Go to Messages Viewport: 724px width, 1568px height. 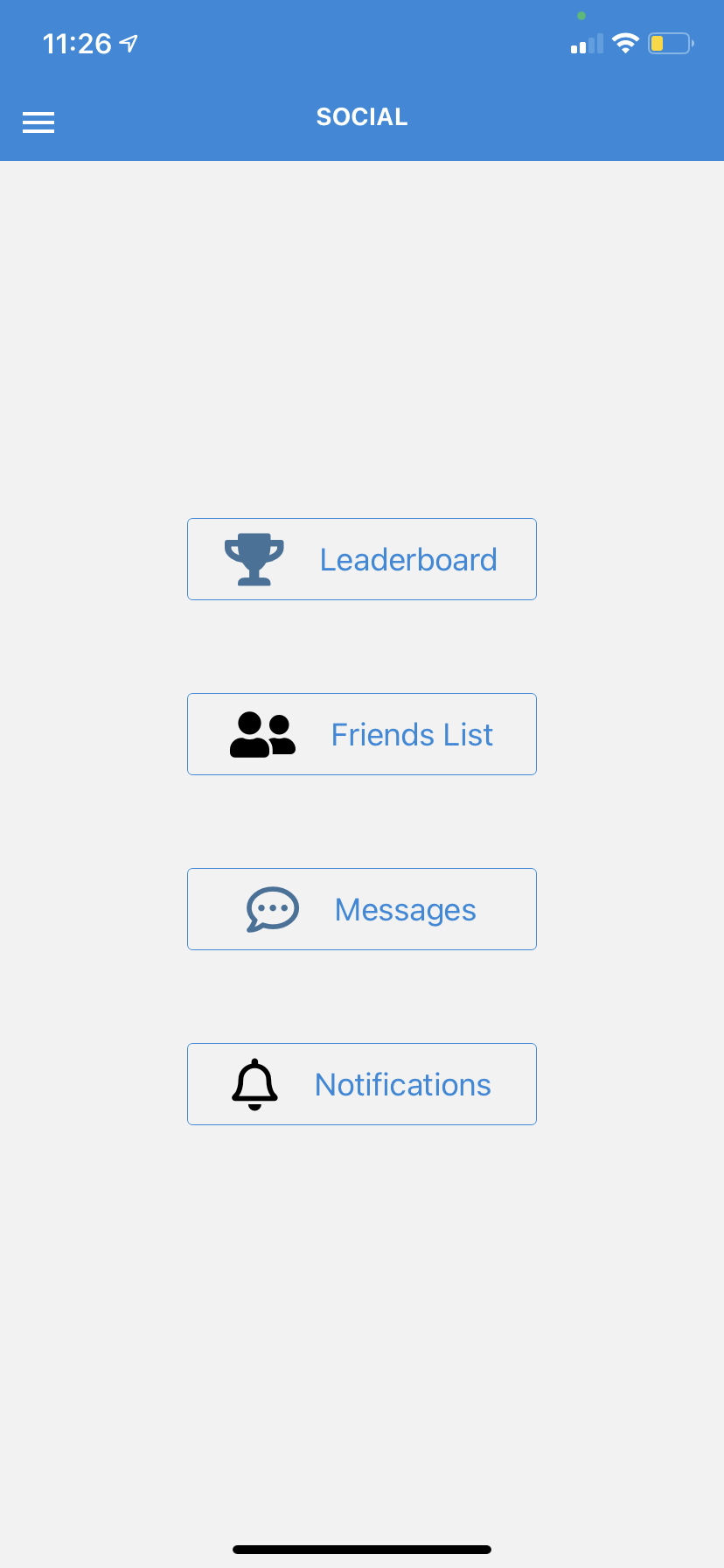coord(362,909)
